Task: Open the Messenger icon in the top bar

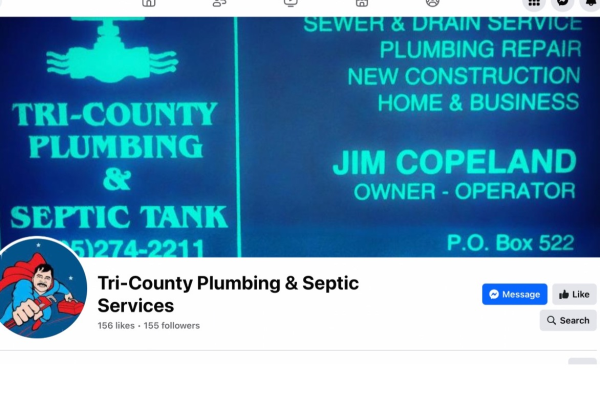Action: (563, 4)
